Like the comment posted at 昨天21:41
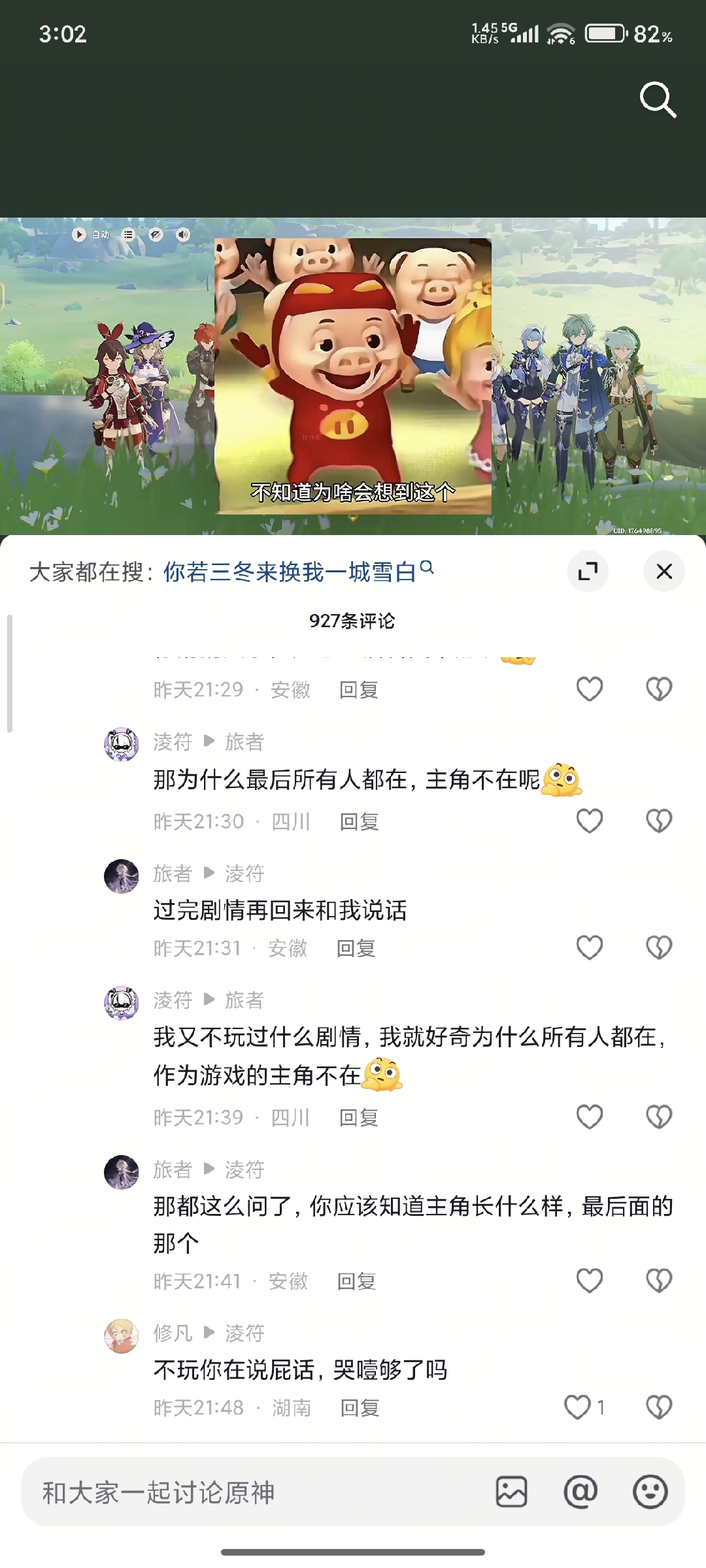706x1568 pixels. (589, 1281)
